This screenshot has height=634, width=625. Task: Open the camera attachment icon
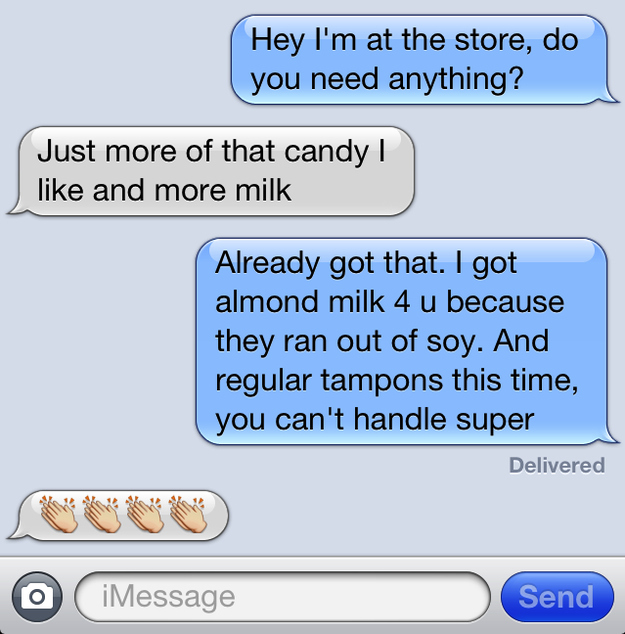pyautogui.click(x=37, y=597)
